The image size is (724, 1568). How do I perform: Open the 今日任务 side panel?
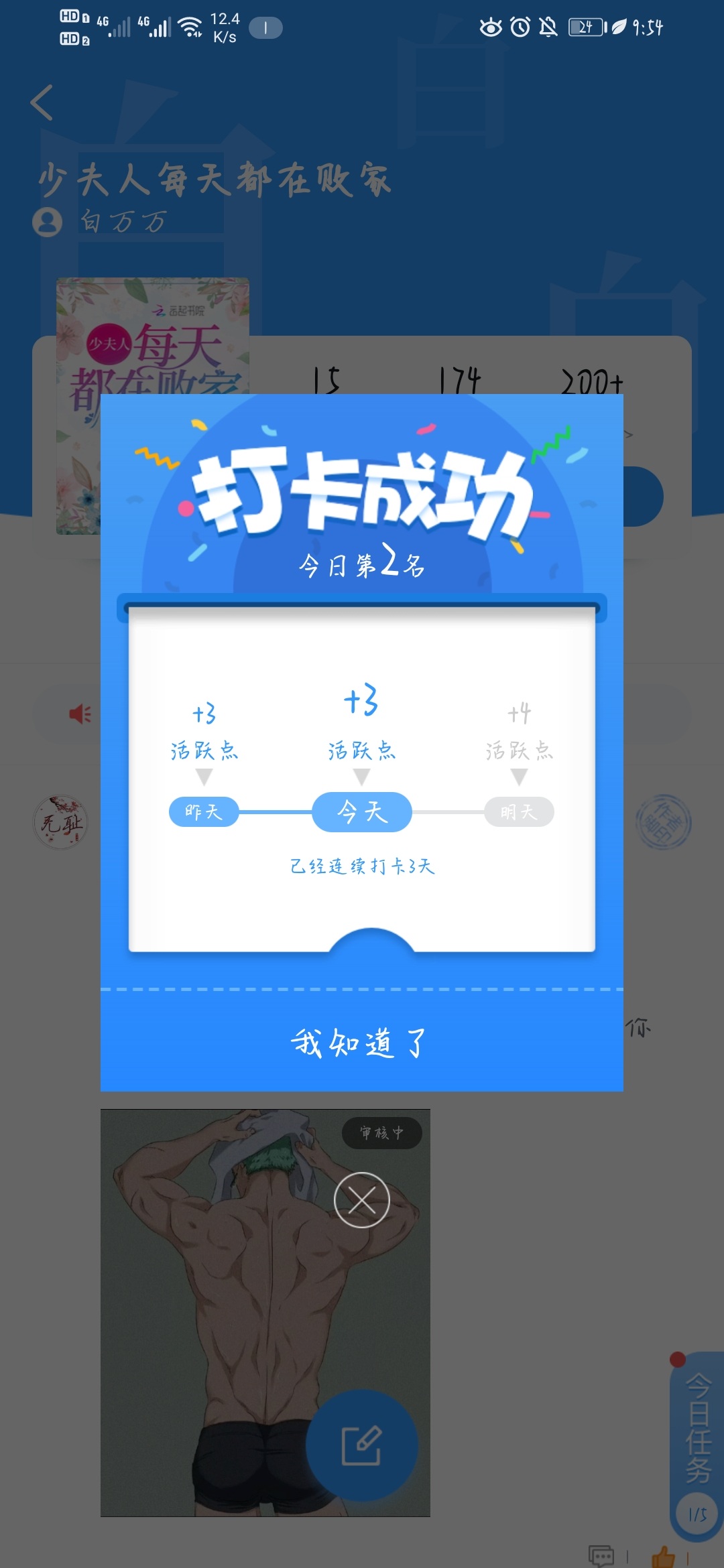pyautogui.click(x=698, y=1427)
